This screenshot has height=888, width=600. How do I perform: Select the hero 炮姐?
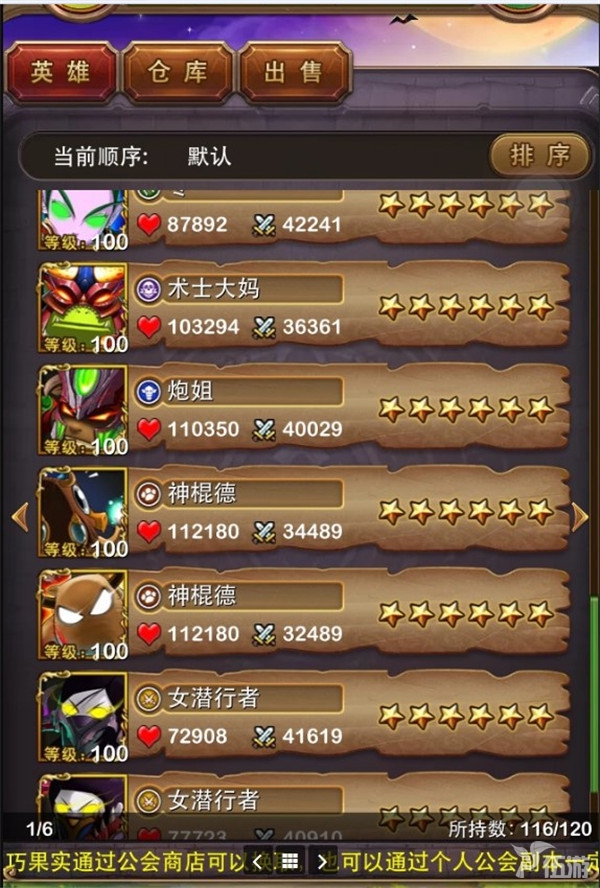[300, 410]
